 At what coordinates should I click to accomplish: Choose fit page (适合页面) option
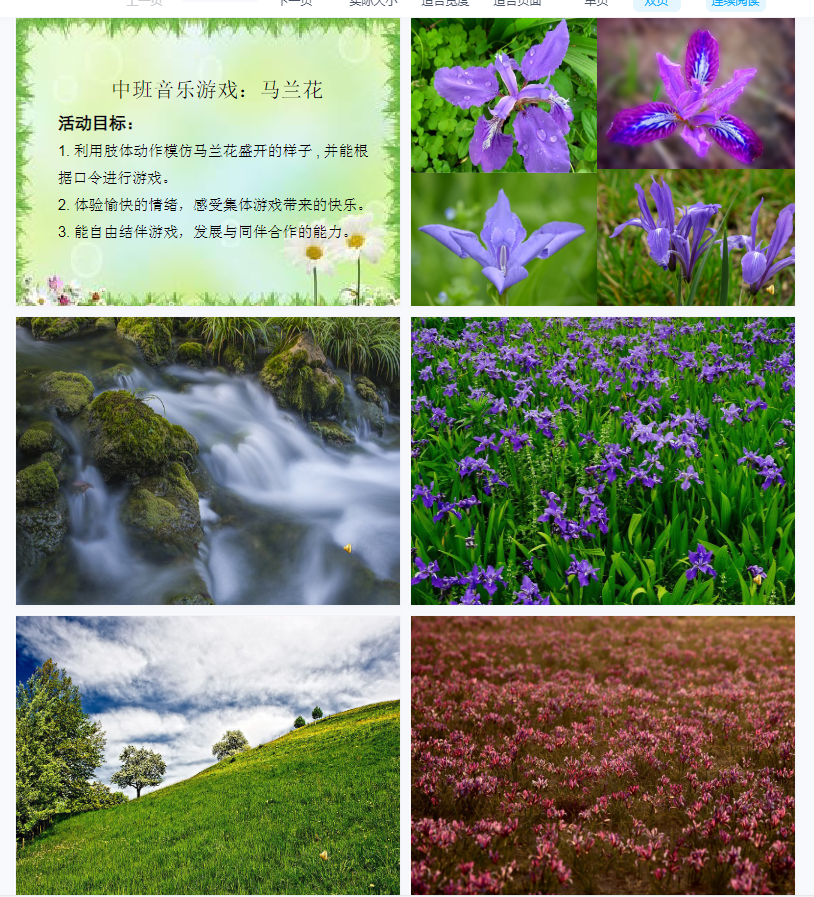[517, 2]
